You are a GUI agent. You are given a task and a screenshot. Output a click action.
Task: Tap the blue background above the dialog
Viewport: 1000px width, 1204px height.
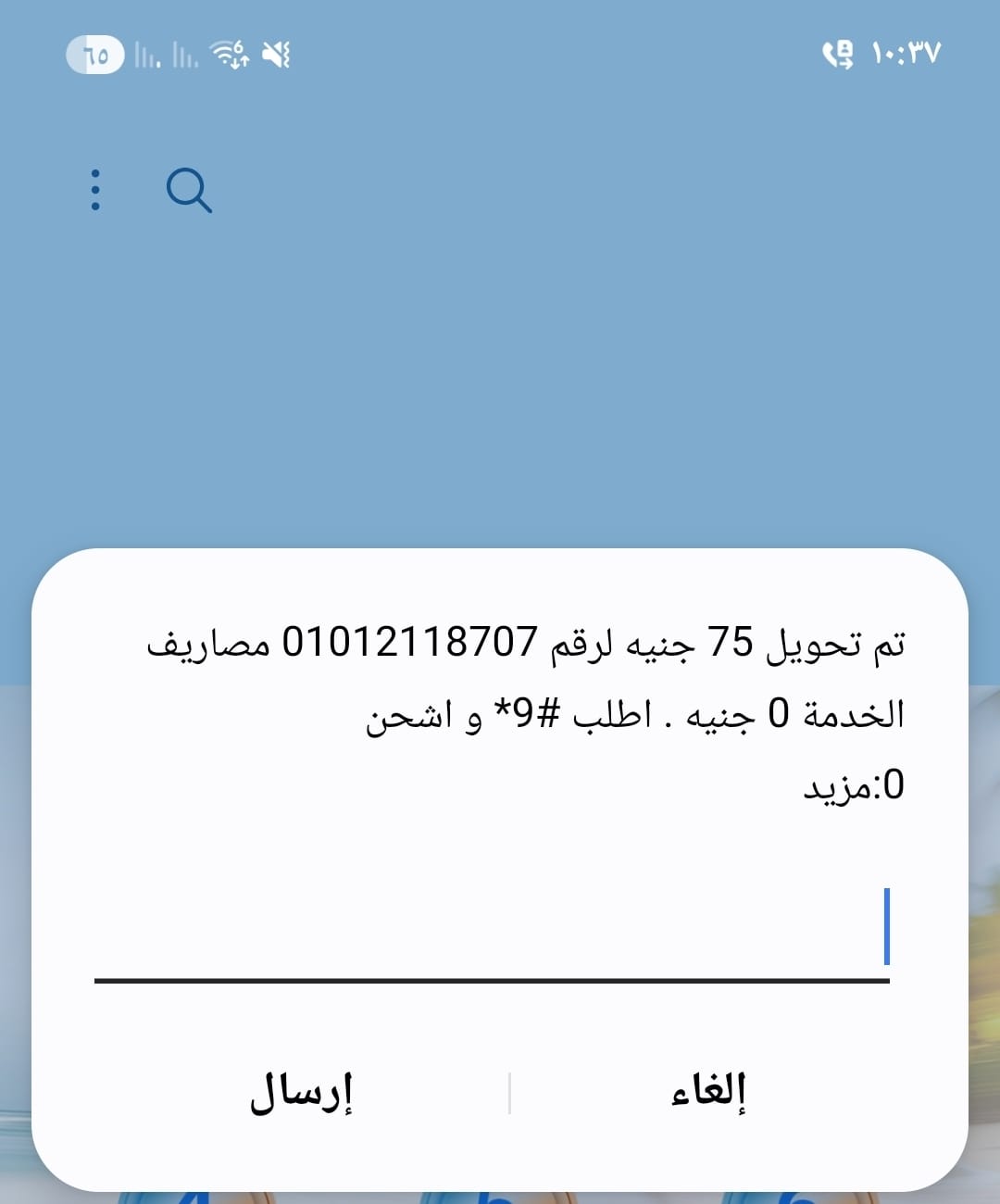[x=500, y=370]
